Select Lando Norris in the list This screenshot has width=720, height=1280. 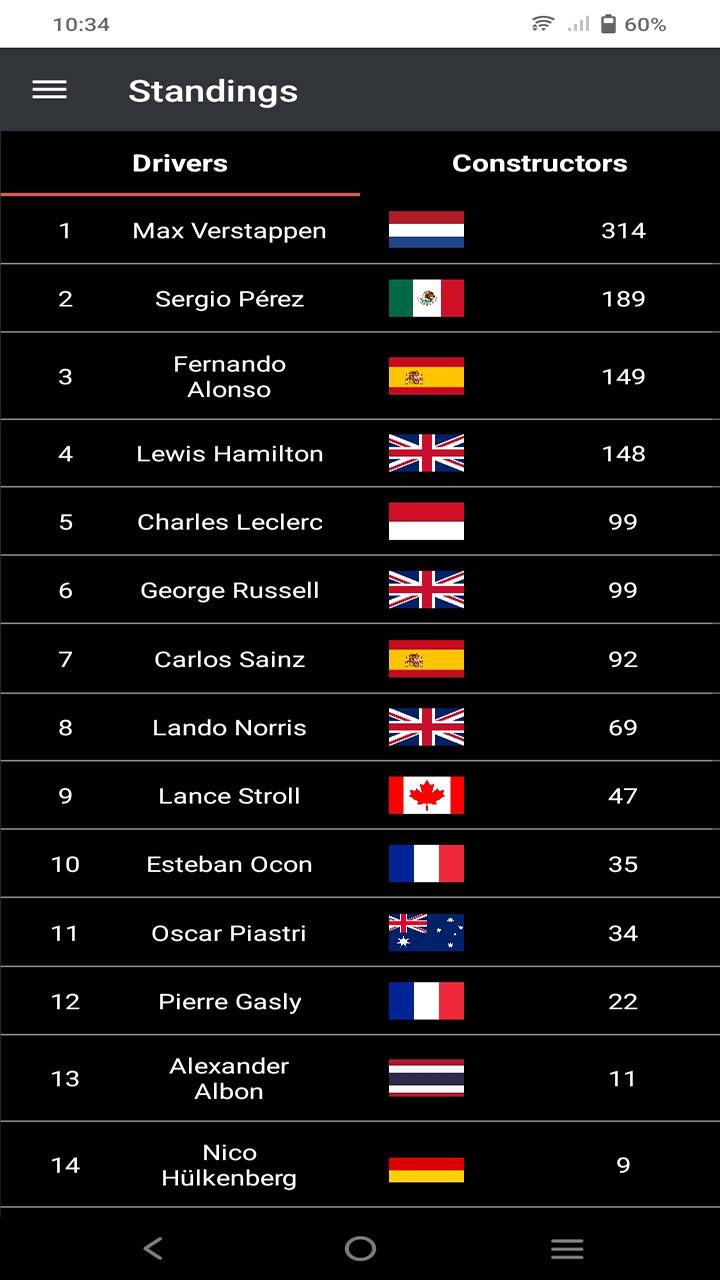point(360,727)
